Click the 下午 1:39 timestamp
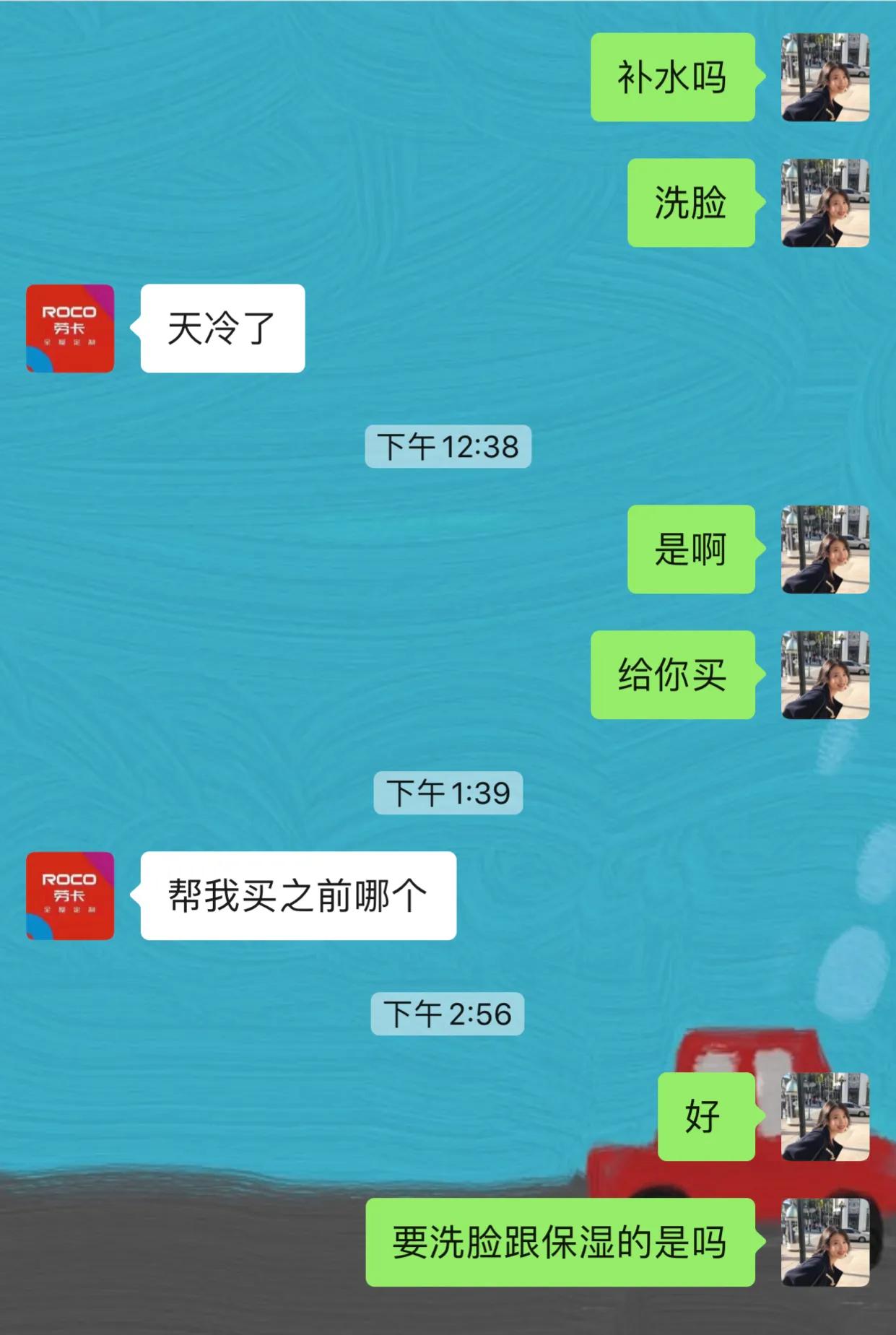The image size is (896, 1335). point(448,793)
